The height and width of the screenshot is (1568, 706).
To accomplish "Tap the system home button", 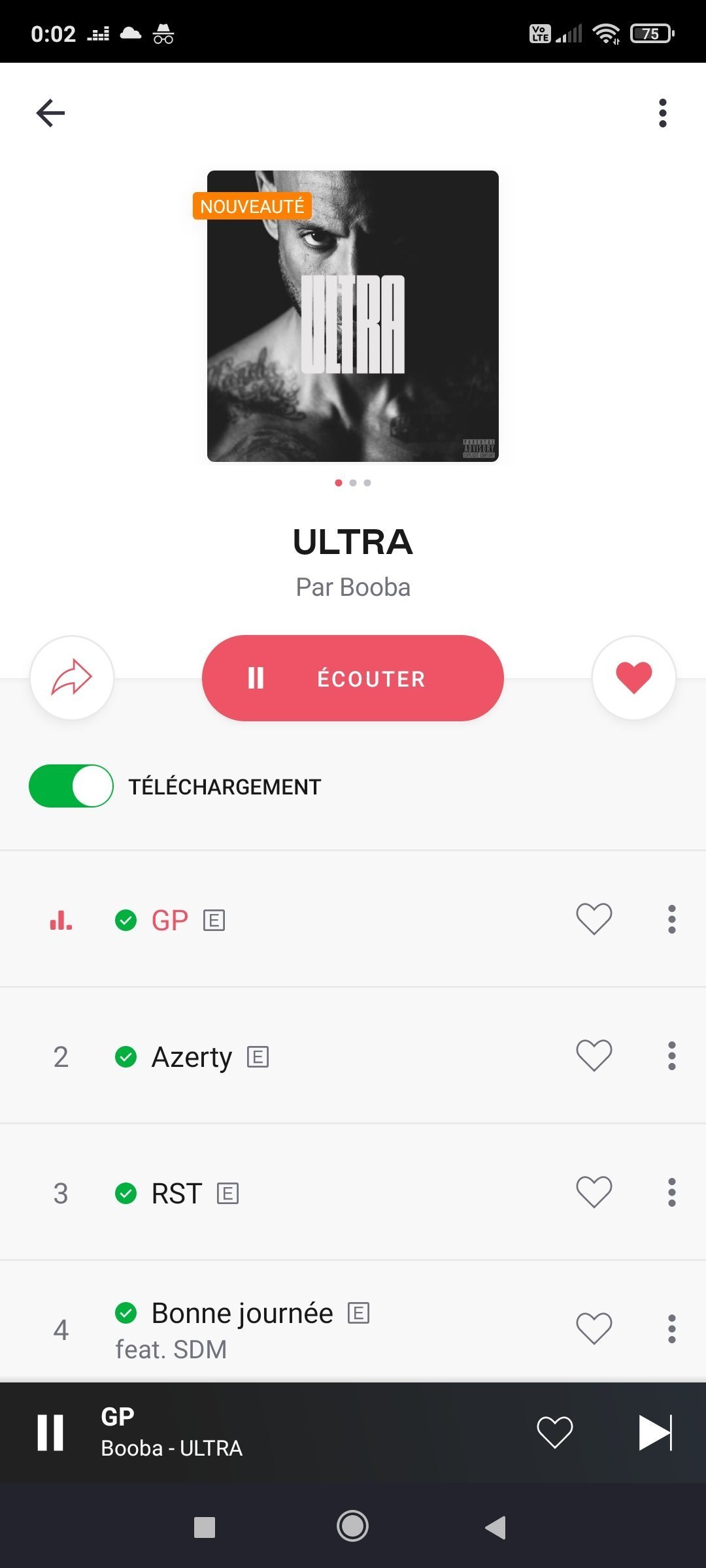I will tap(352, 1527).
